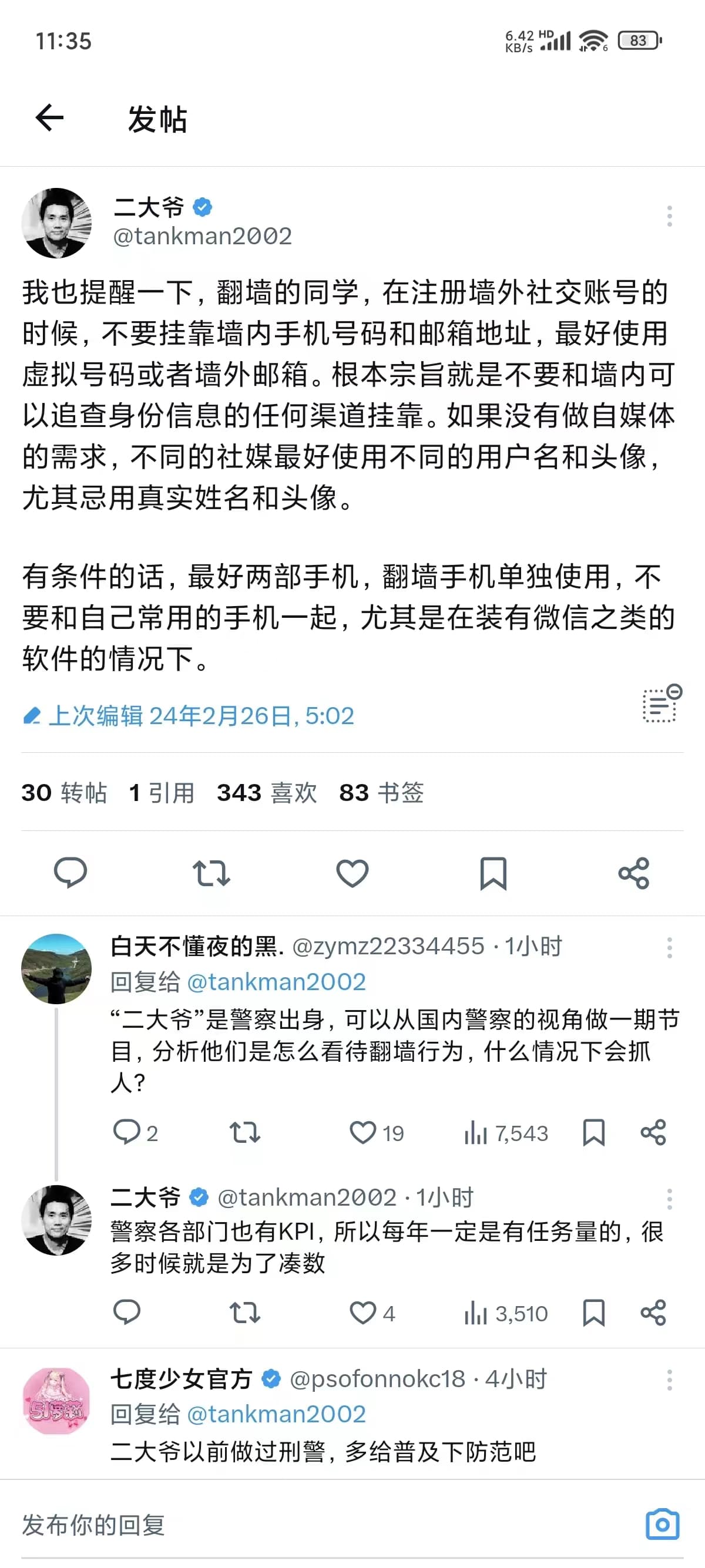Reply to the main post with comment icon
This screenshot has width=705, height=1568.
(x=70, y=873)
